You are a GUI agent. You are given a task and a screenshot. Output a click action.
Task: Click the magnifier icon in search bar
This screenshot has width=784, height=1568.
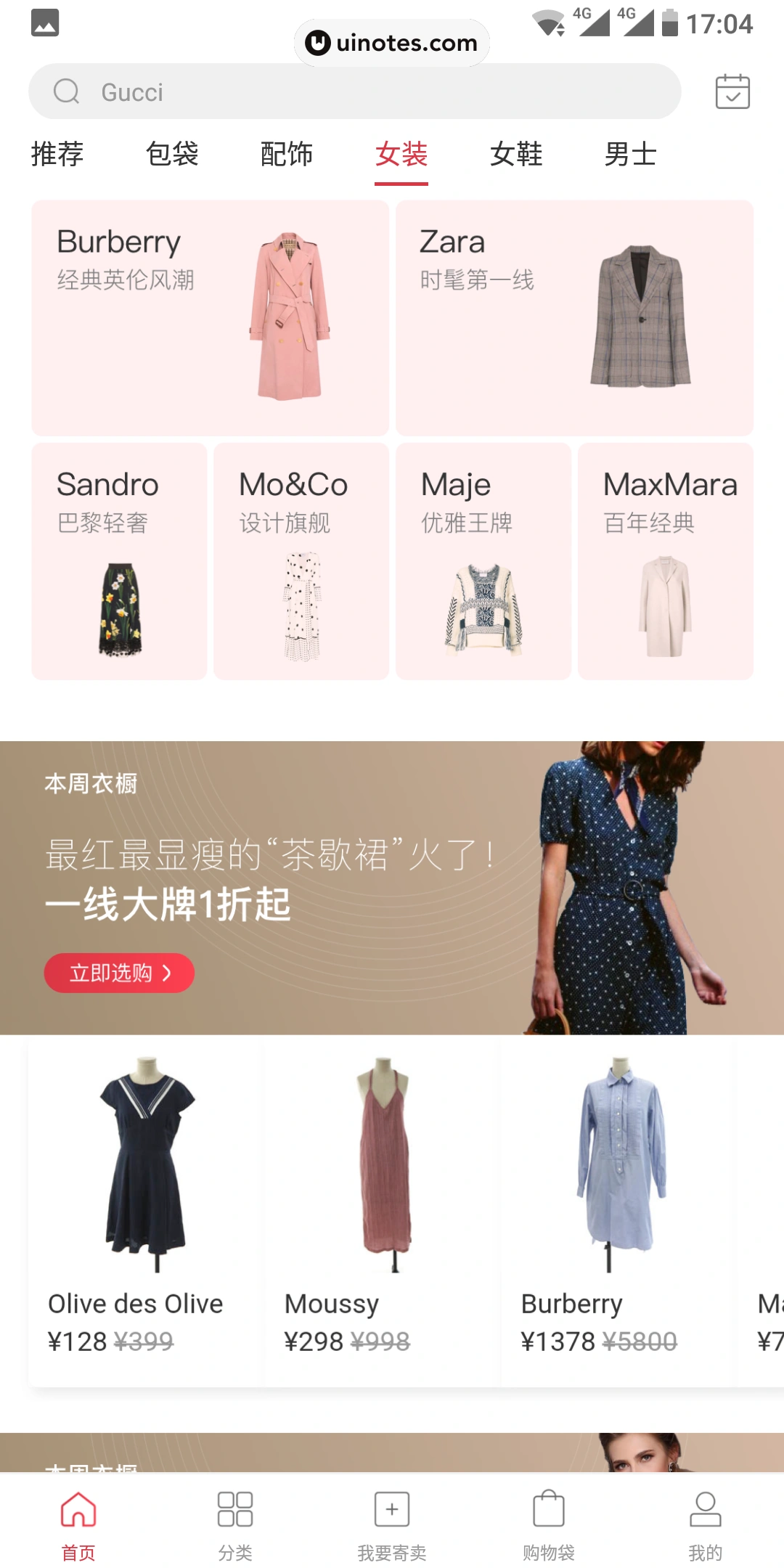point(67,91)
